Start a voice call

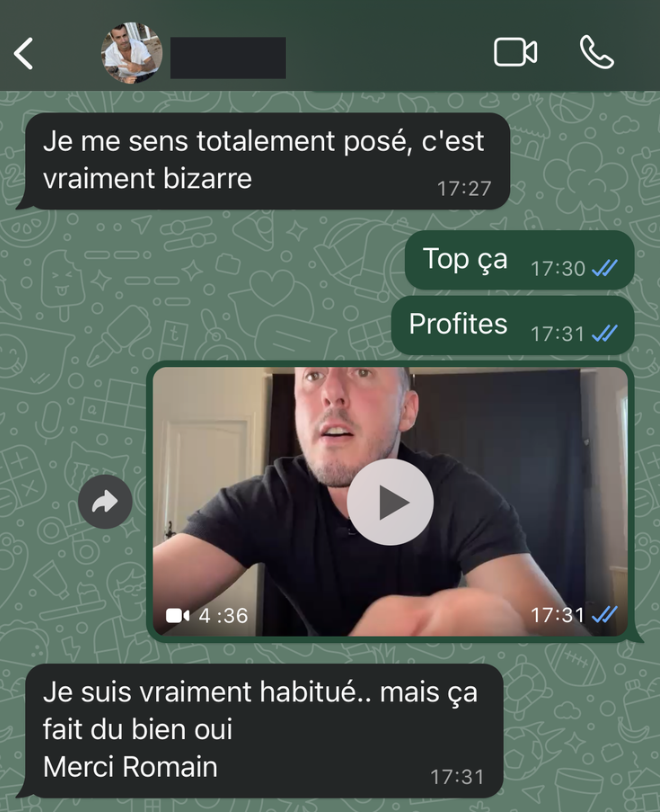pyautogui.click(x=597, y=53)
